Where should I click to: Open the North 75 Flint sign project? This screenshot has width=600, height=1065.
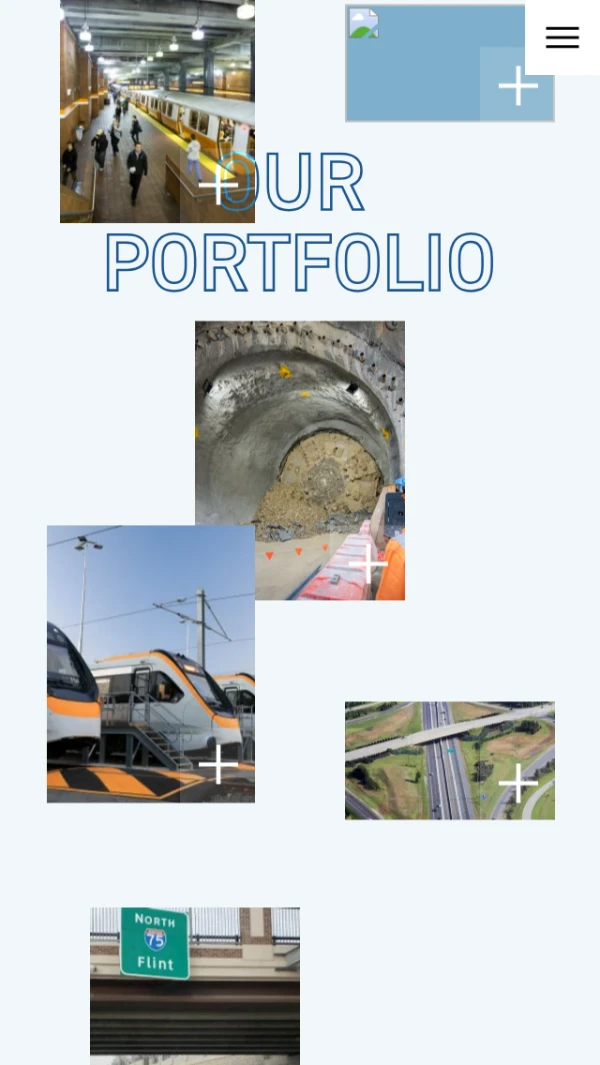click(195, 985)
